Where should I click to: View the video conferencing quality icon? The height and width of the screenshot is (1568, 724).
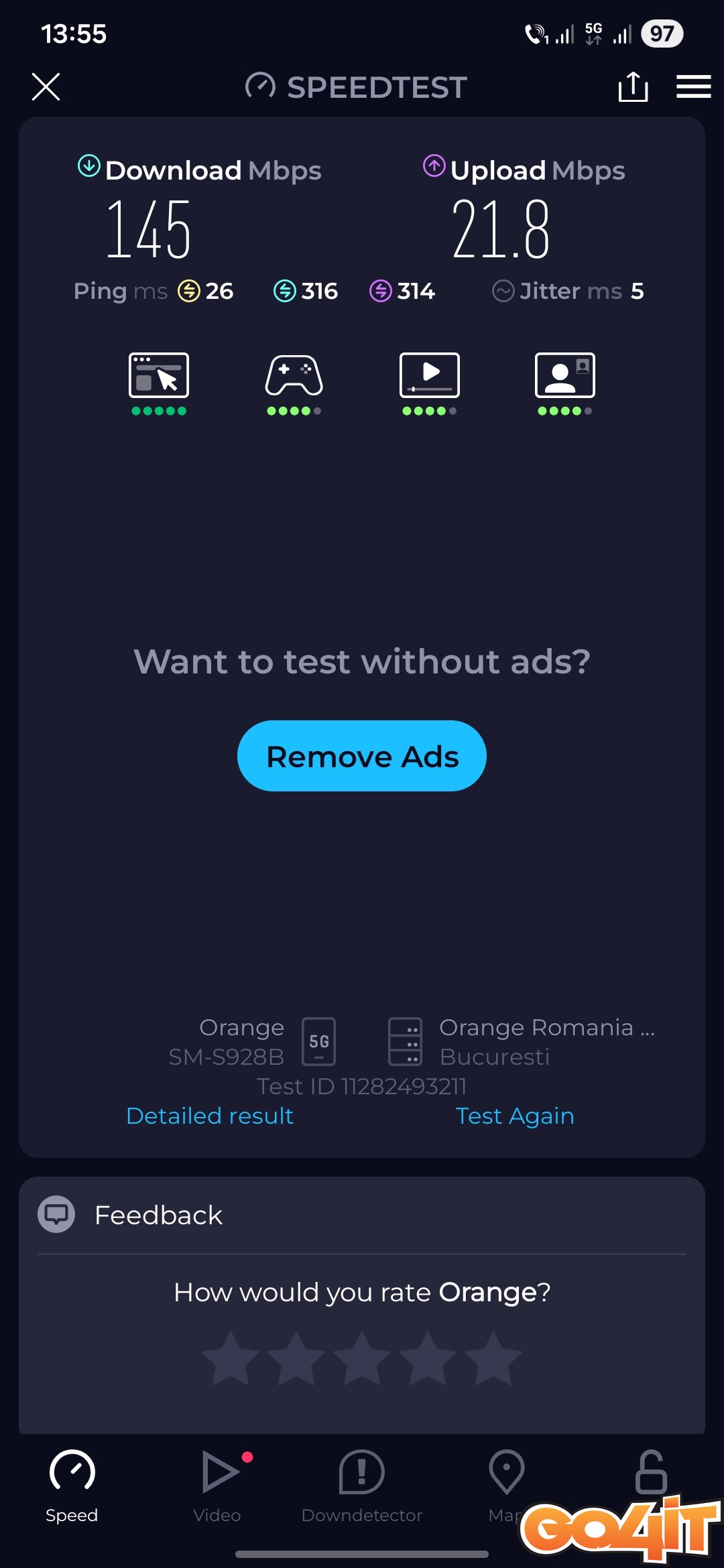coord(564,375)
